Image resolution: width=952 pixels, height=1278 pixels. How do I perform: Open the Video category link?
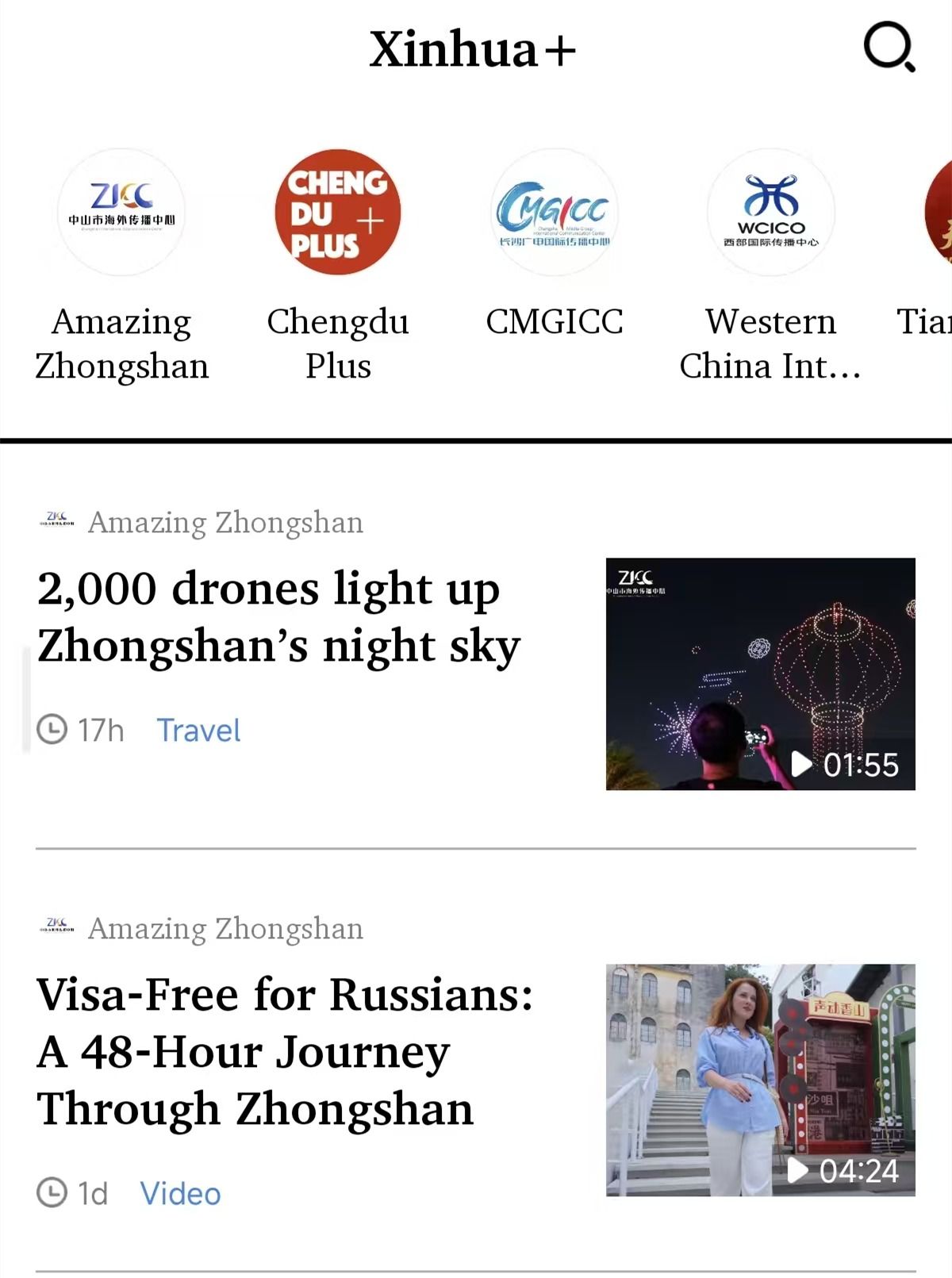coord(180,1193)
